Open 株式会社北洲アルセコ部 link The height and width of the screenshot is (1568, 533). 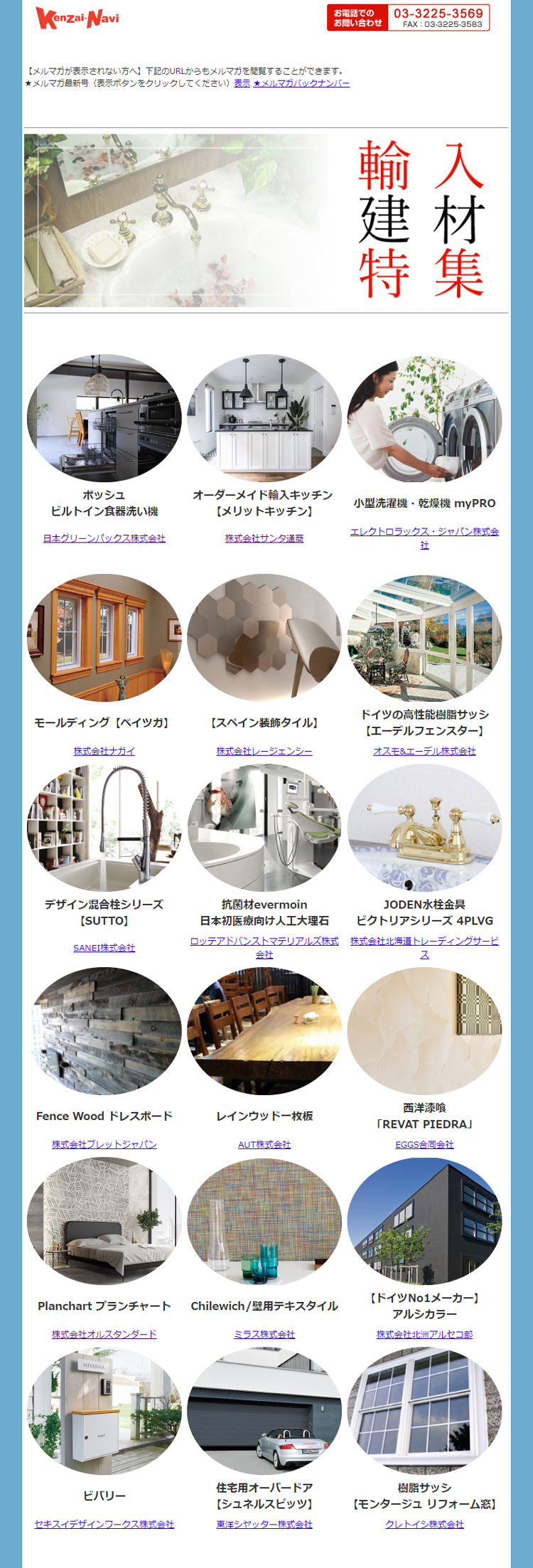pyautogui.click(x=424, y=1334)
